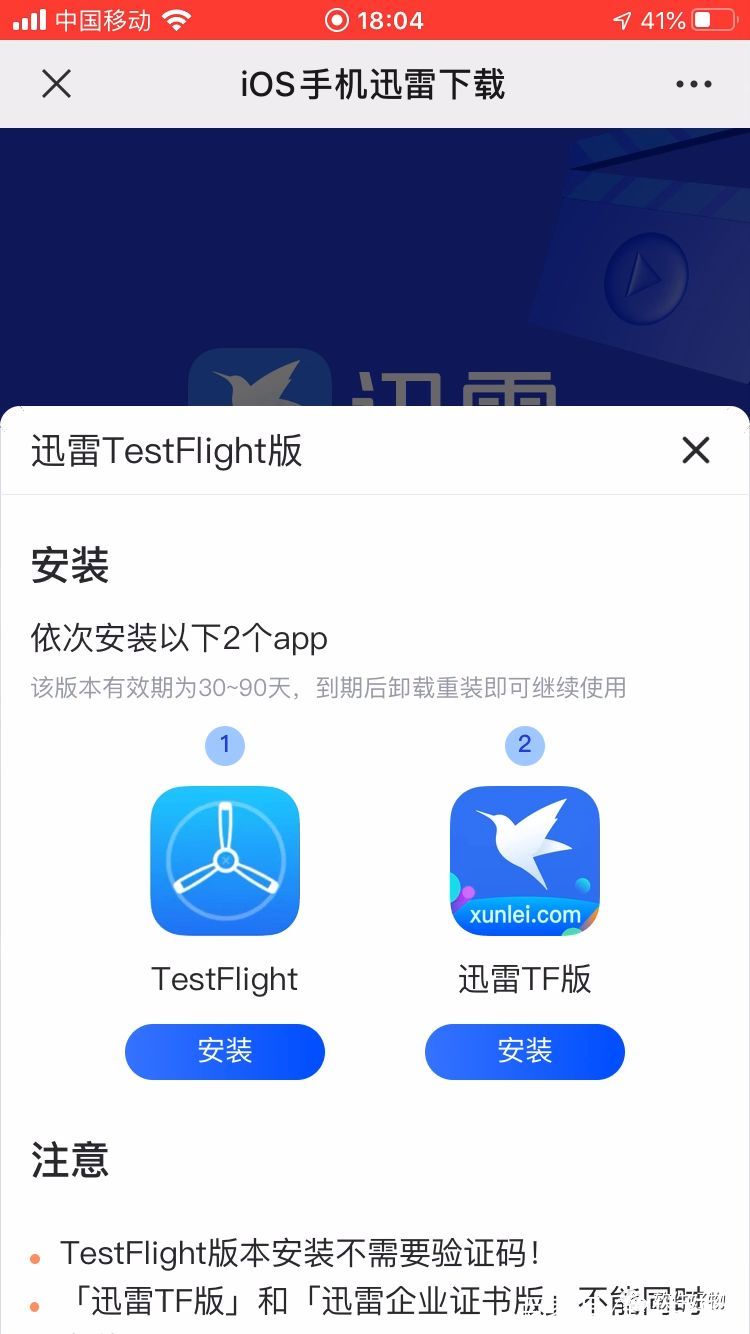This screenshot has height=1334, width=750.
Task: Tap the 迅雷TF版 app icon
Action: point(524,860)
